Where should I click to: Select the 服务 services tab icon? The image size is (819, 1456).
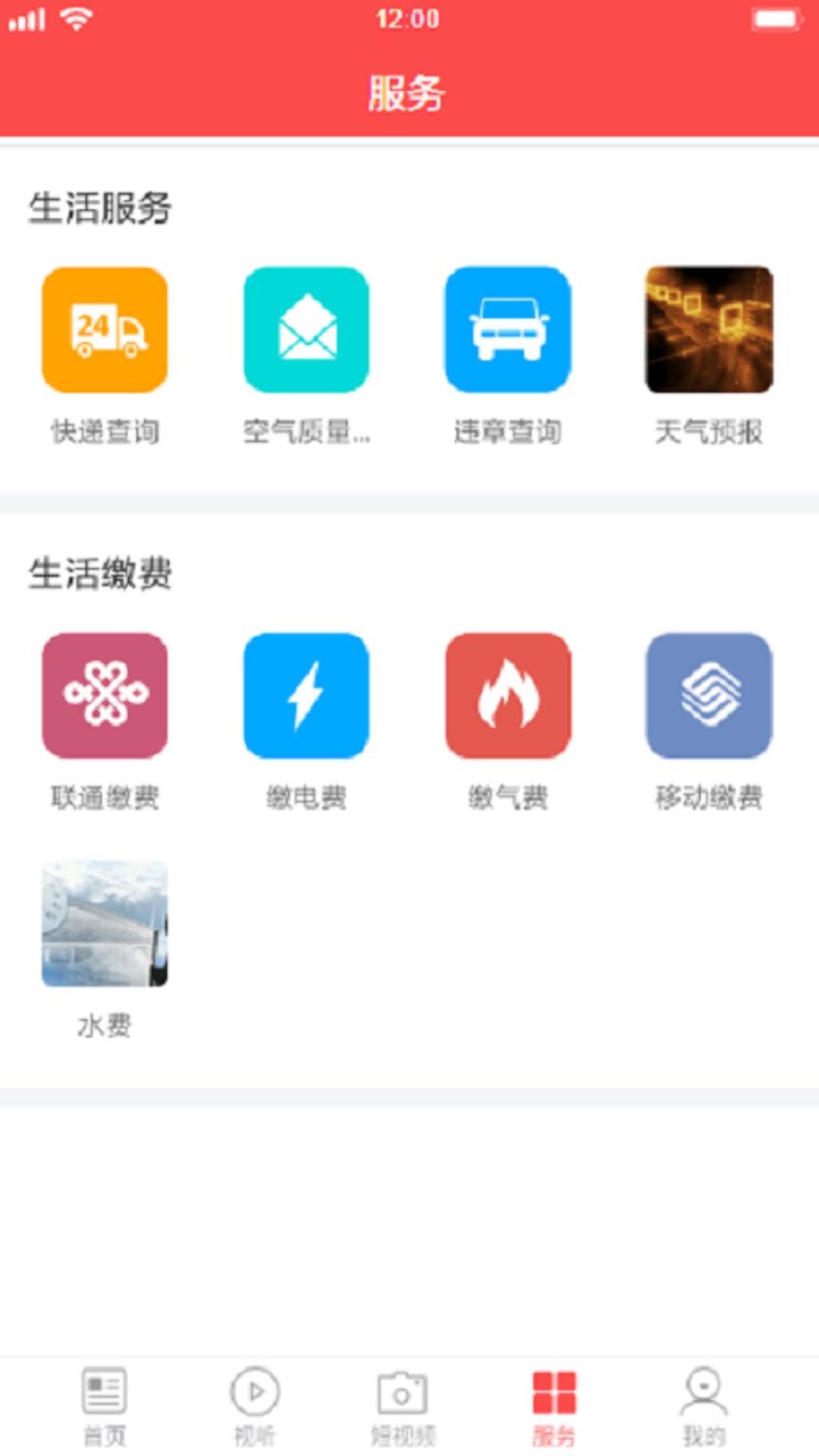(x=555, y=1393)
